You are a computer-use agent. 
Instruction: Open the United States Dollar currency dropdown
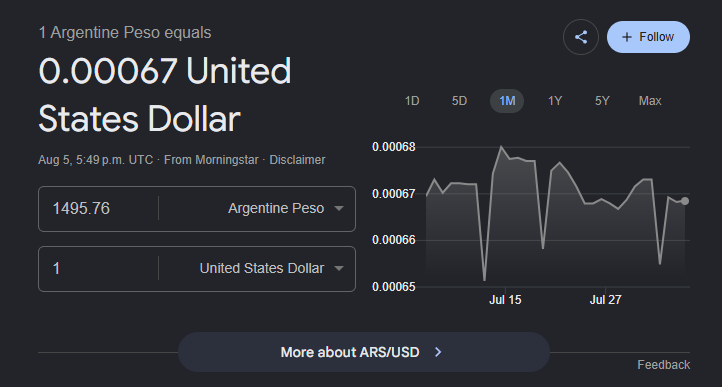click(x=257, y=269)
